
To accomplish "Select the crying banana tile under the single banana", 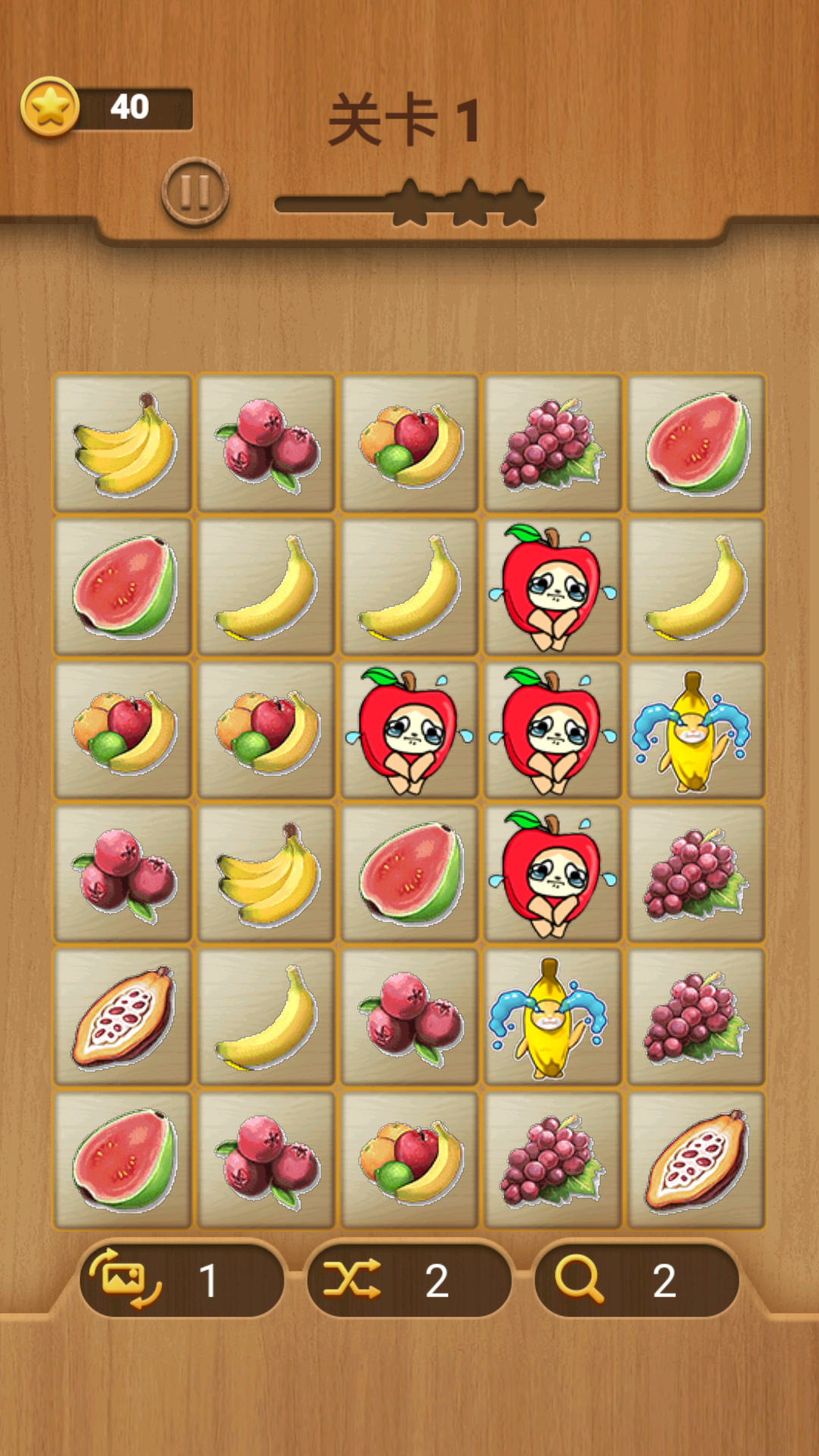I will (696, 730).
